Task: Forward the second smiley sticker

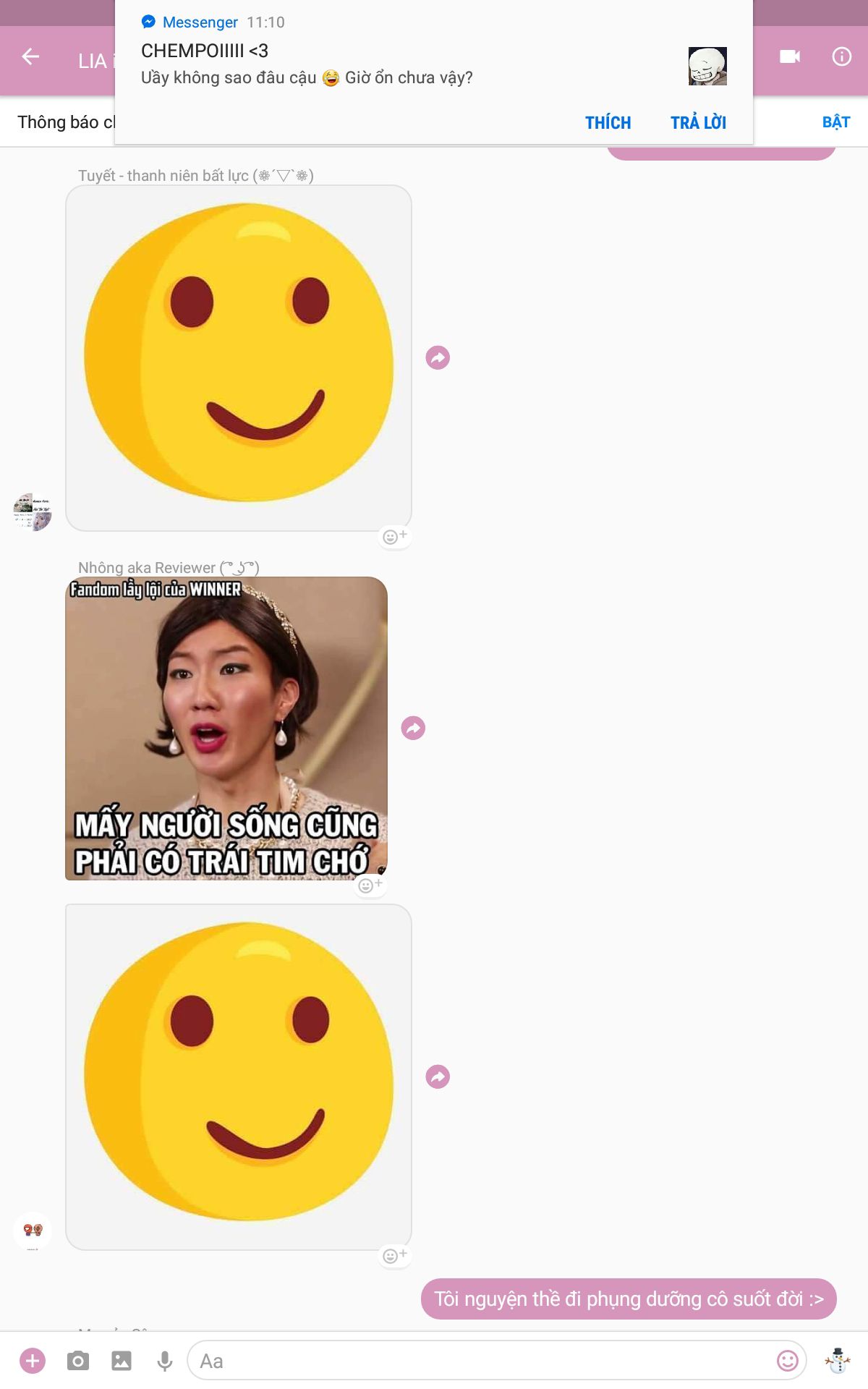Action: coord(438,1076)
